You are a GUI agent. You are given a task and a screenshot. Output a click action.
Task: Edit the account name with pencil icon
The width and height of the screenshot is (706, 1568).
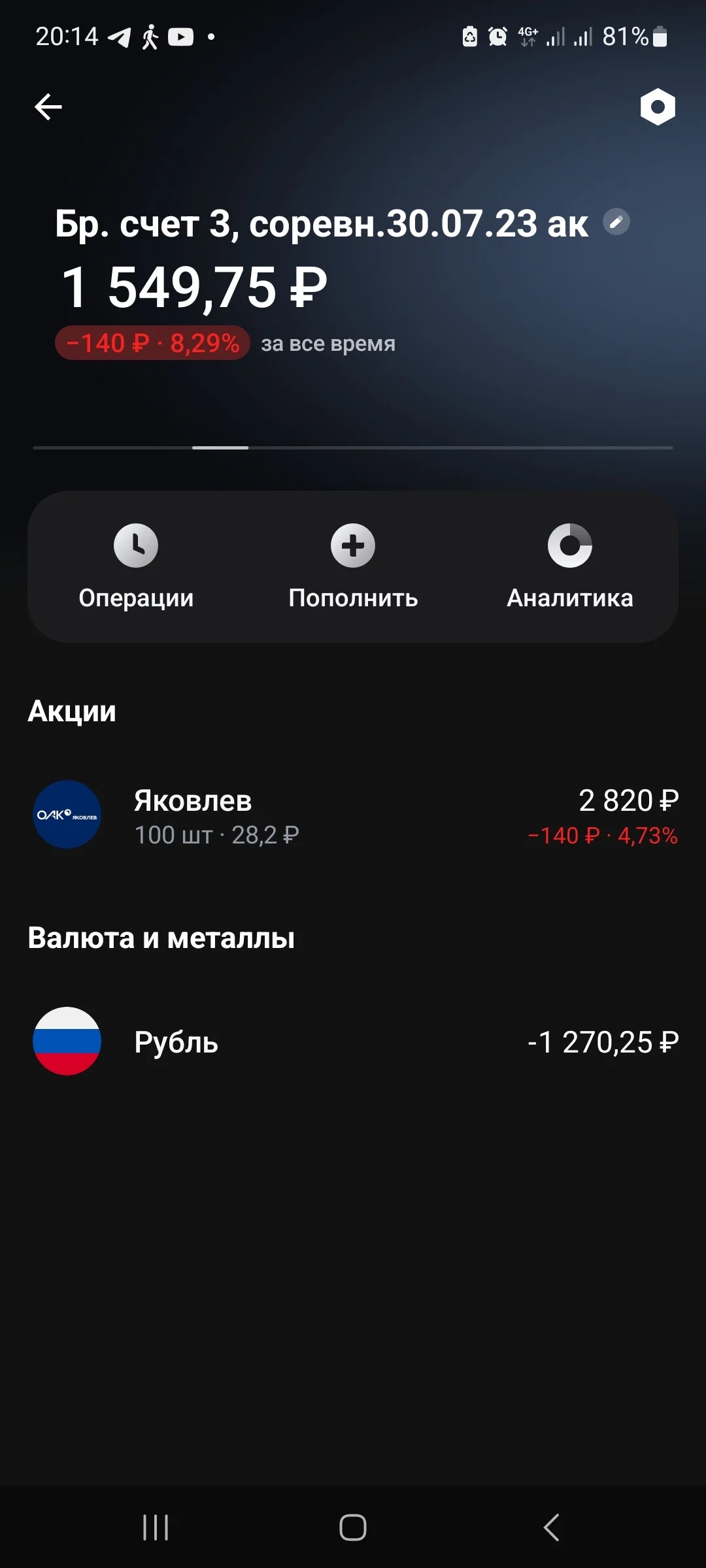[616, 222]
